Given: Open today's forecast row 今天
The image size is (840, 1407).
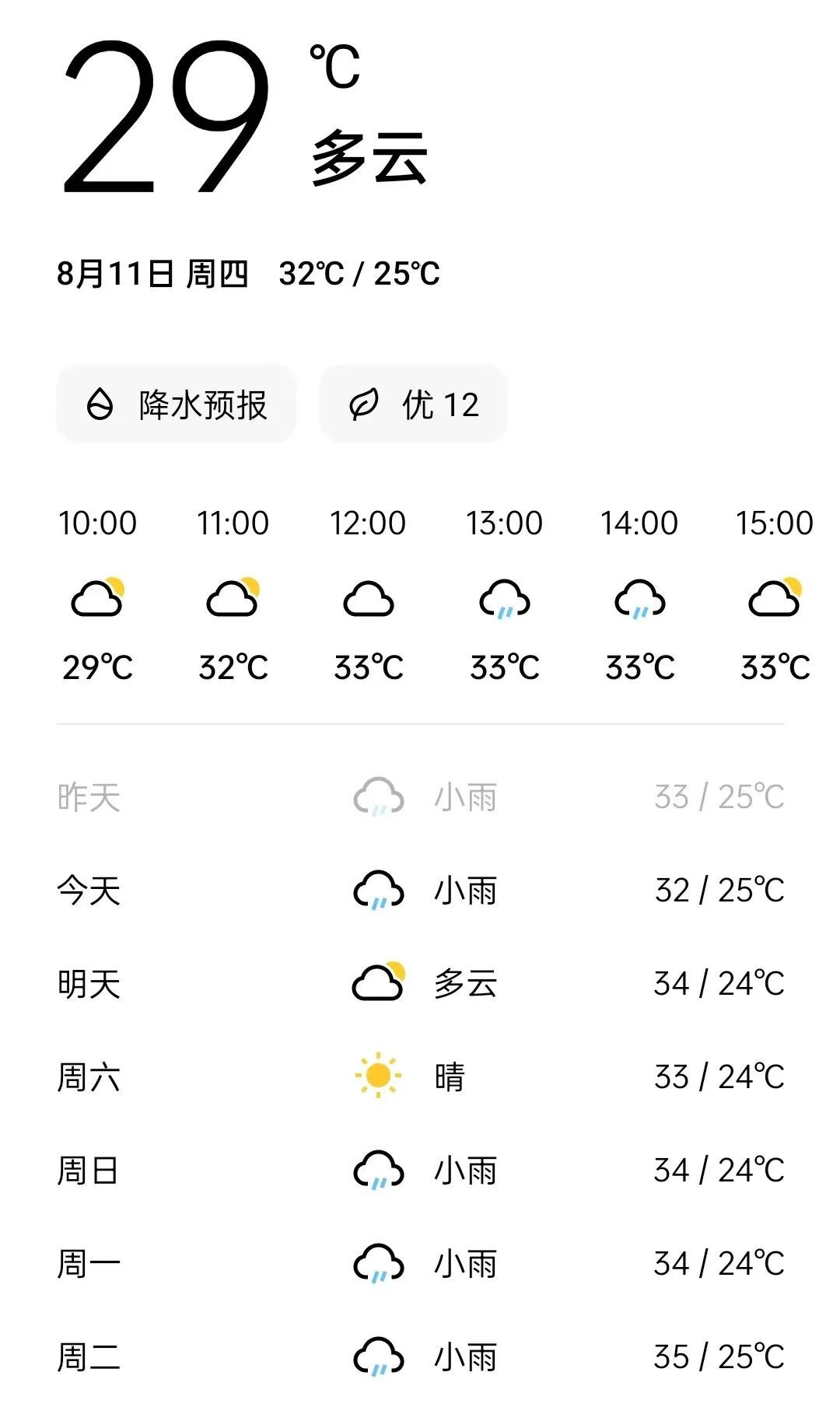Looking at the screenshot, I should [420, 891].
